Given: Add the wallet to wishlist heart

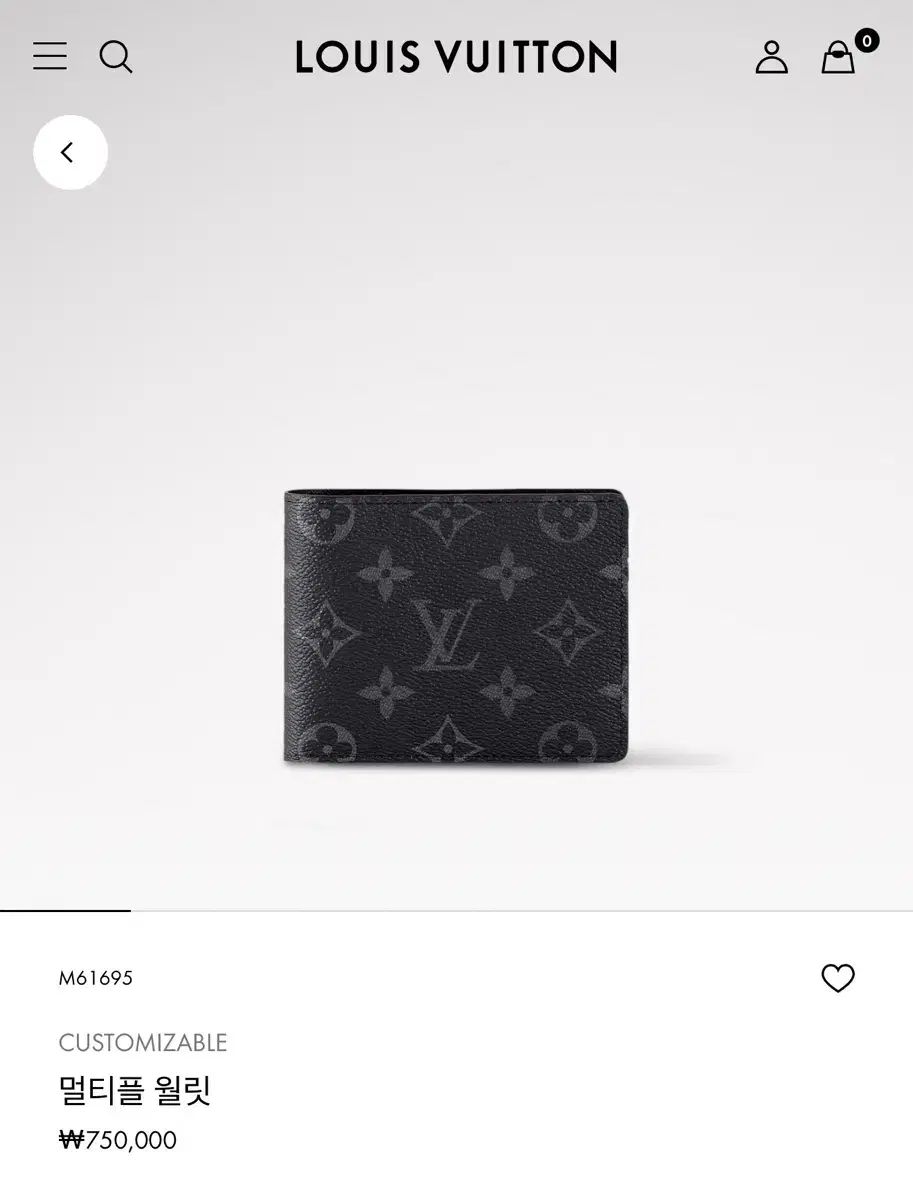Looking at the screenshot, I should (x=838, y=978).
